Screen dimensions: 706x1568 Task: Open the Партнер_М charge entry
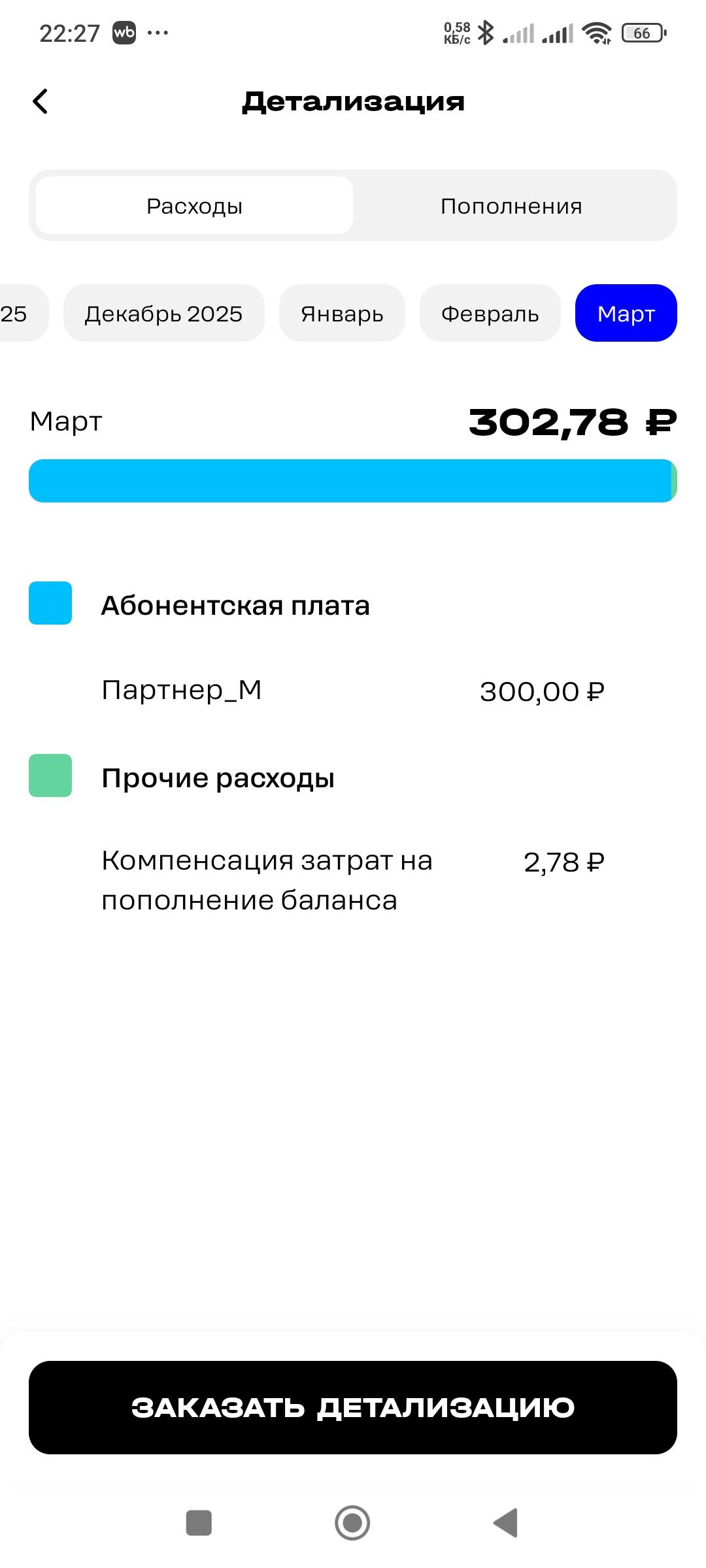(x=353, y=691)
